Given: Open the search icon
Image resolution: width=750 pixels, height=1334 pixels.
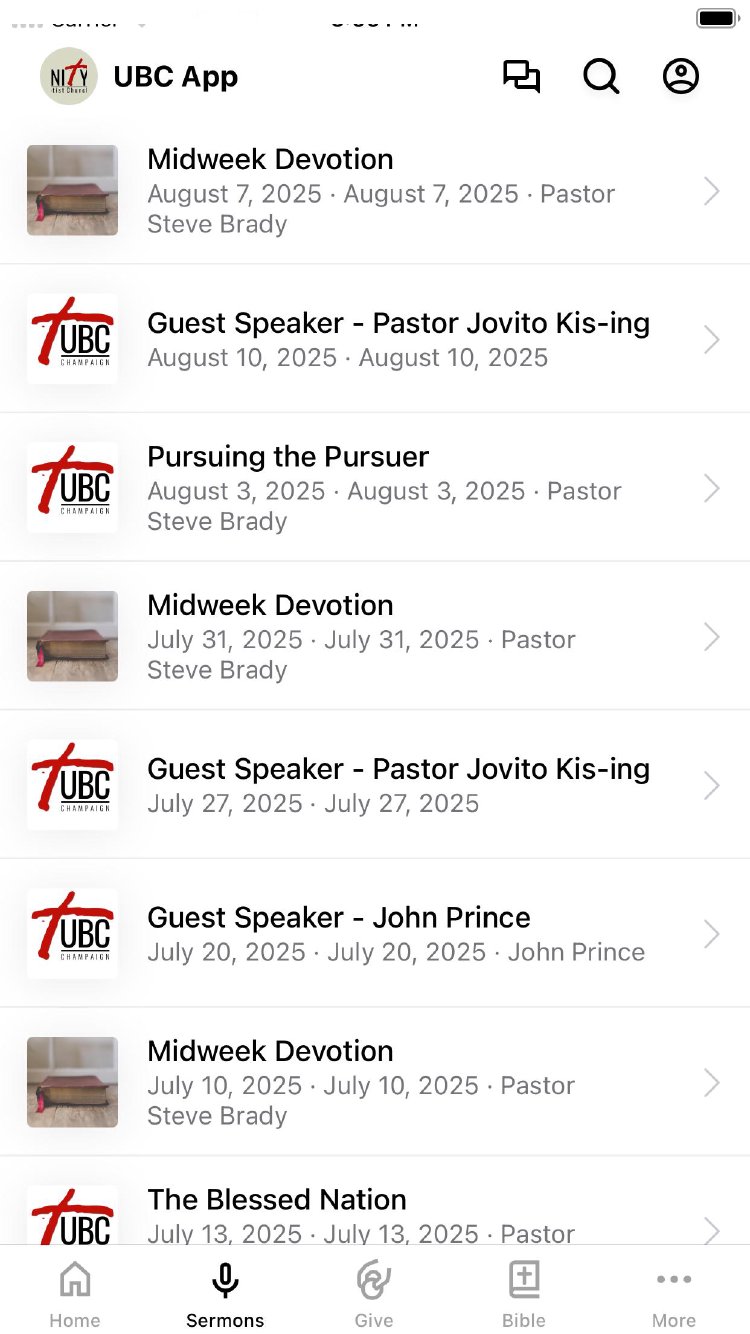Looking at the screenshot, I should 601,77.
